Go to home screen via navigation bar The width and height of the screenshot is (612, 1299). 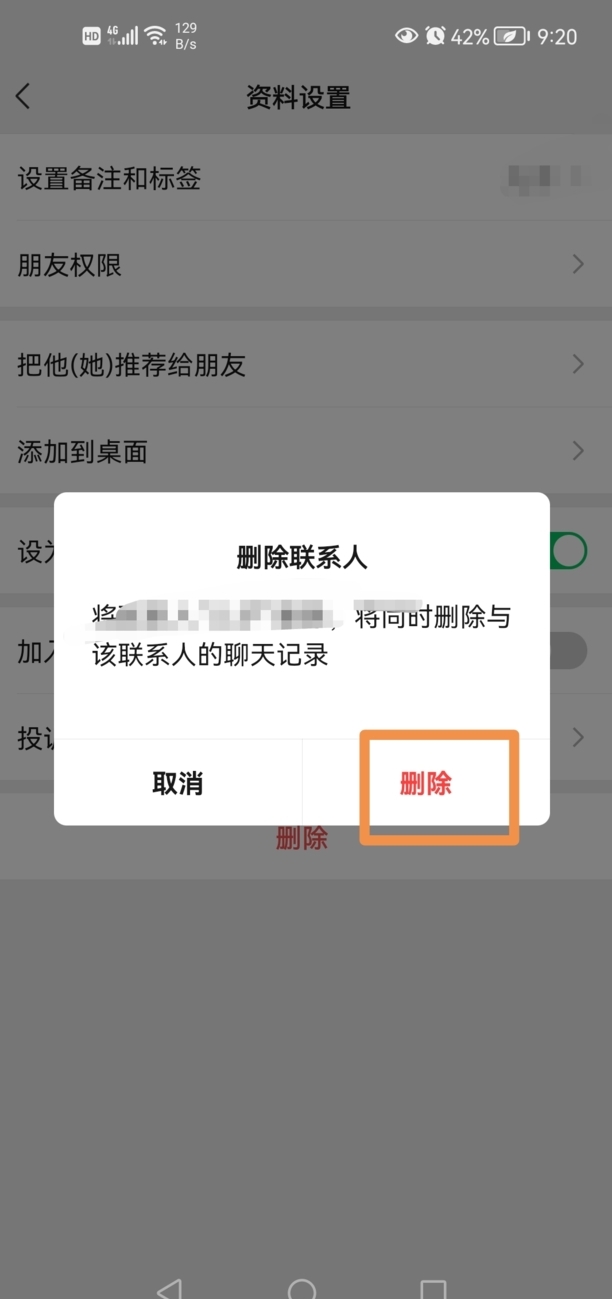(302, 1288)
